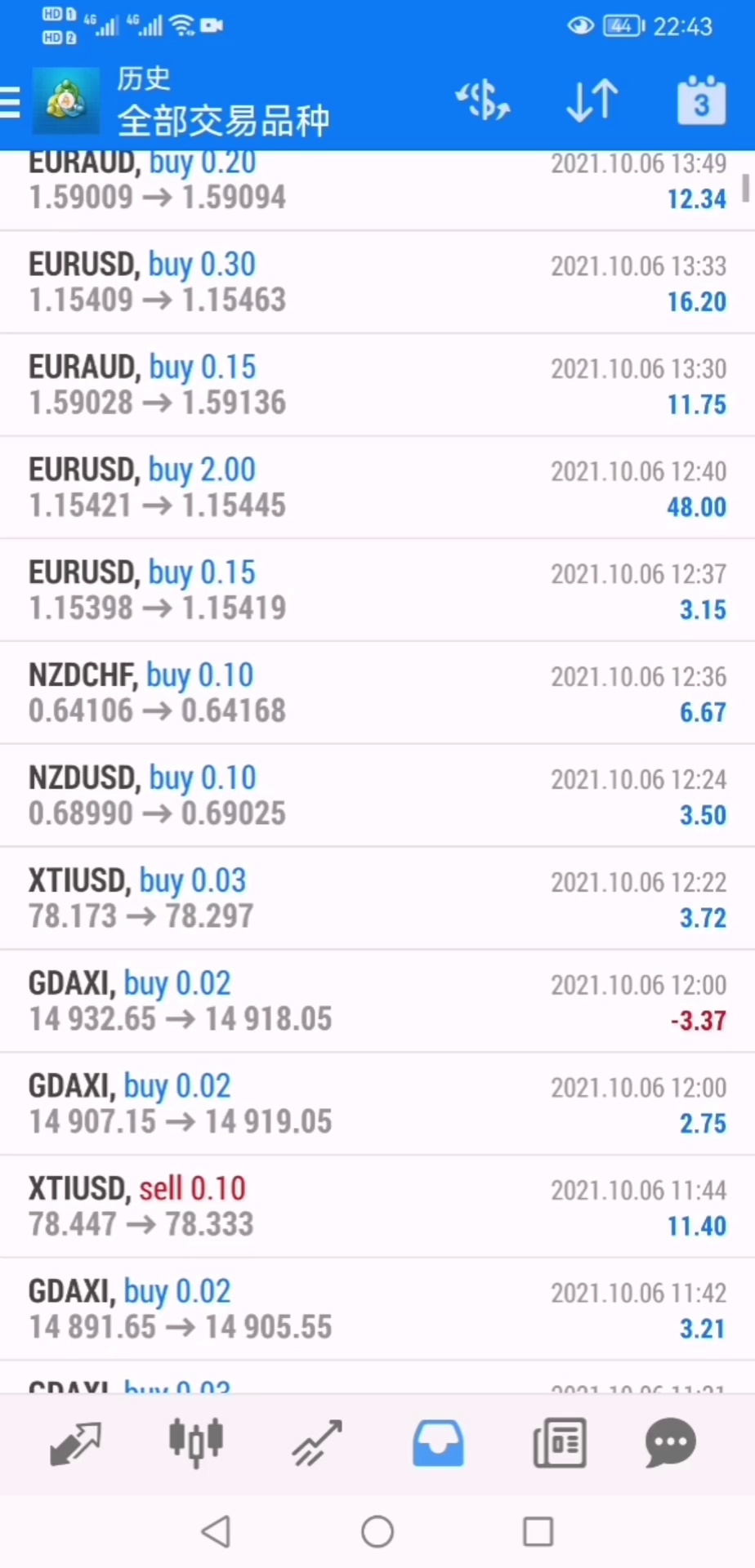Open the calendar period selector

click(x=701, y=101)
